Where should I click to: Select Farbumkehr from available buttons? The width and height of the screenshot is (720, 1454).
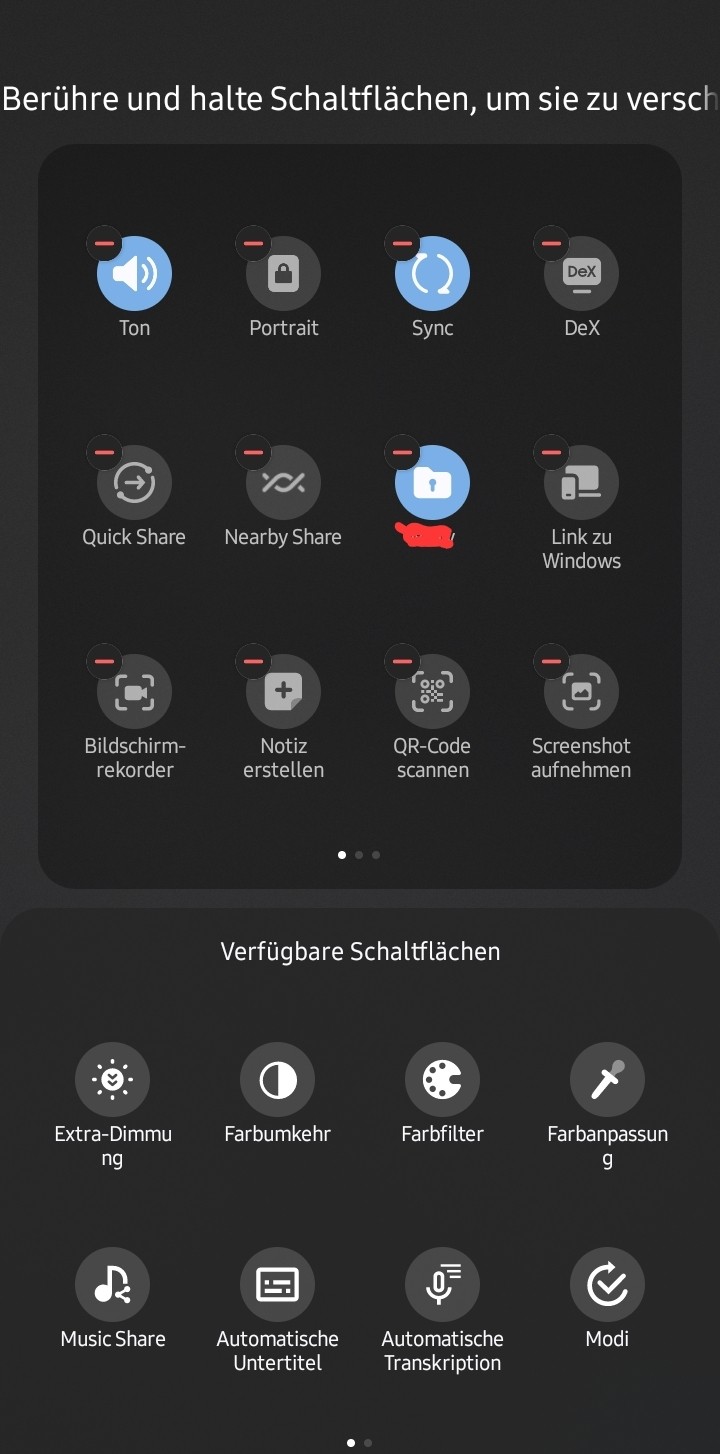277,1080
